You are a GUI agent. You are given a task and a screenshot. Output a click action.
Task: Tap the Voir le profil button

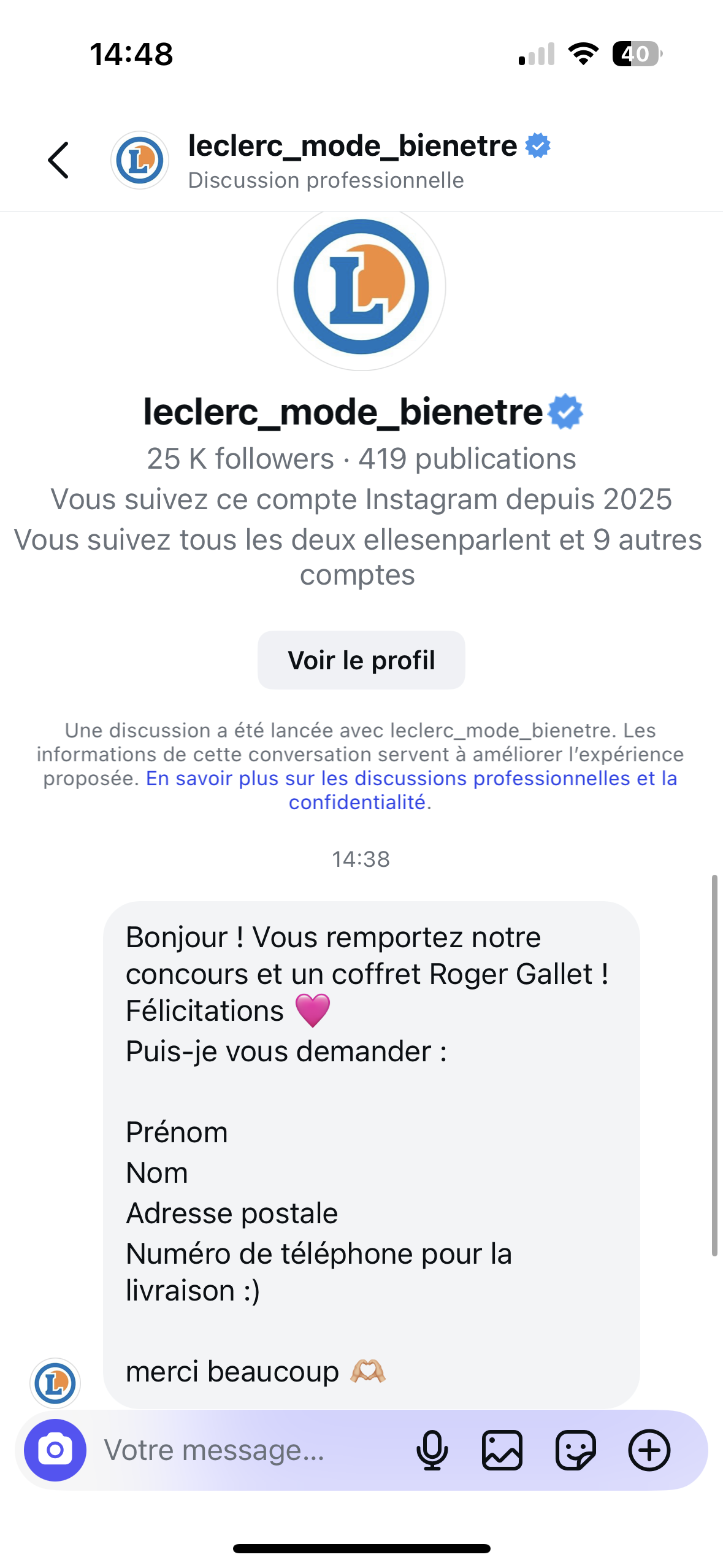(361, 661)
